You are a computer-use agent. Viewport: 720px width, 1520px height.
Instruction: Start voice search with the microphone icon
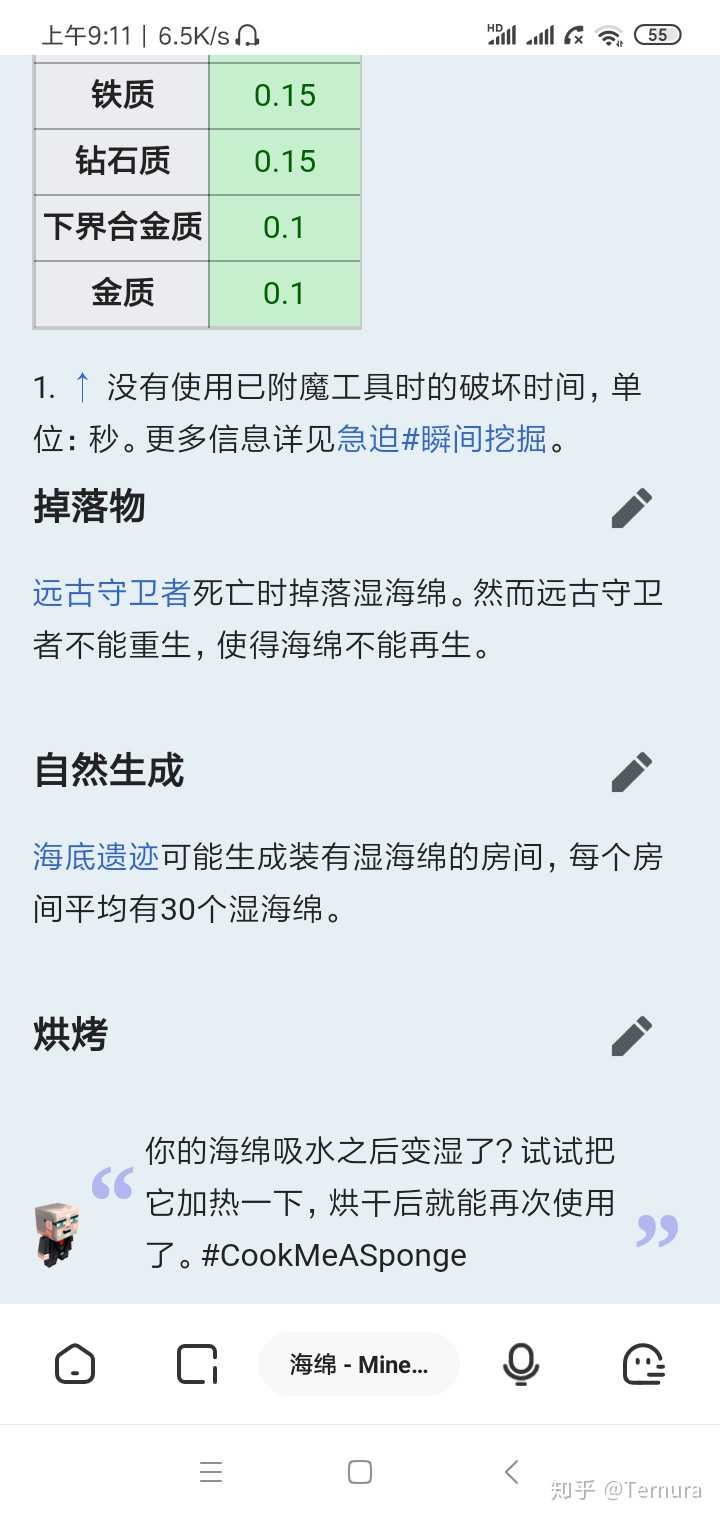click(519, 1364)
